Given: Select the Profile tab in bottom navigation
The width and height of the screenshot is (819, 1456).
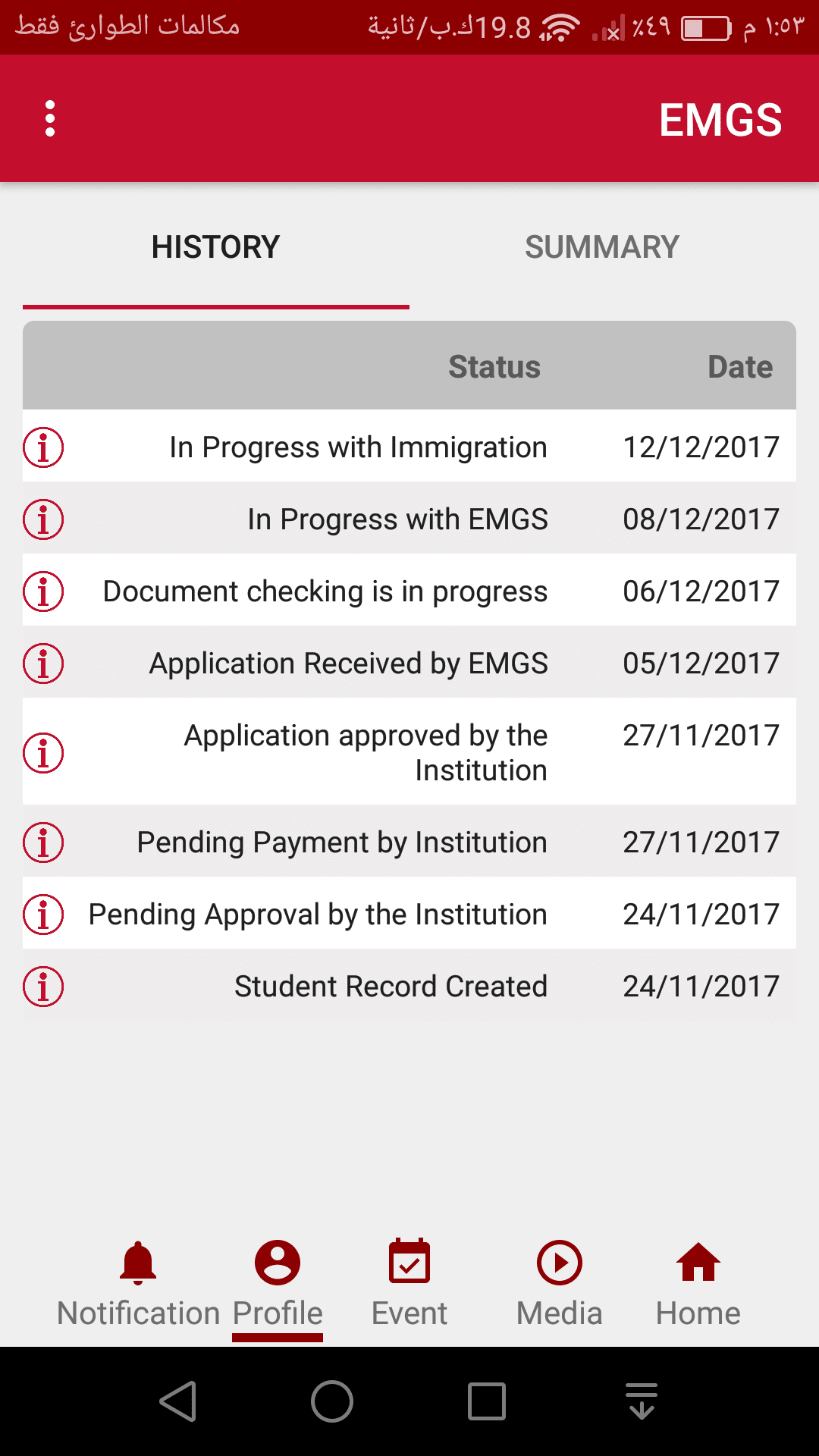Looking at the screenshot, I should point(278,1283).
